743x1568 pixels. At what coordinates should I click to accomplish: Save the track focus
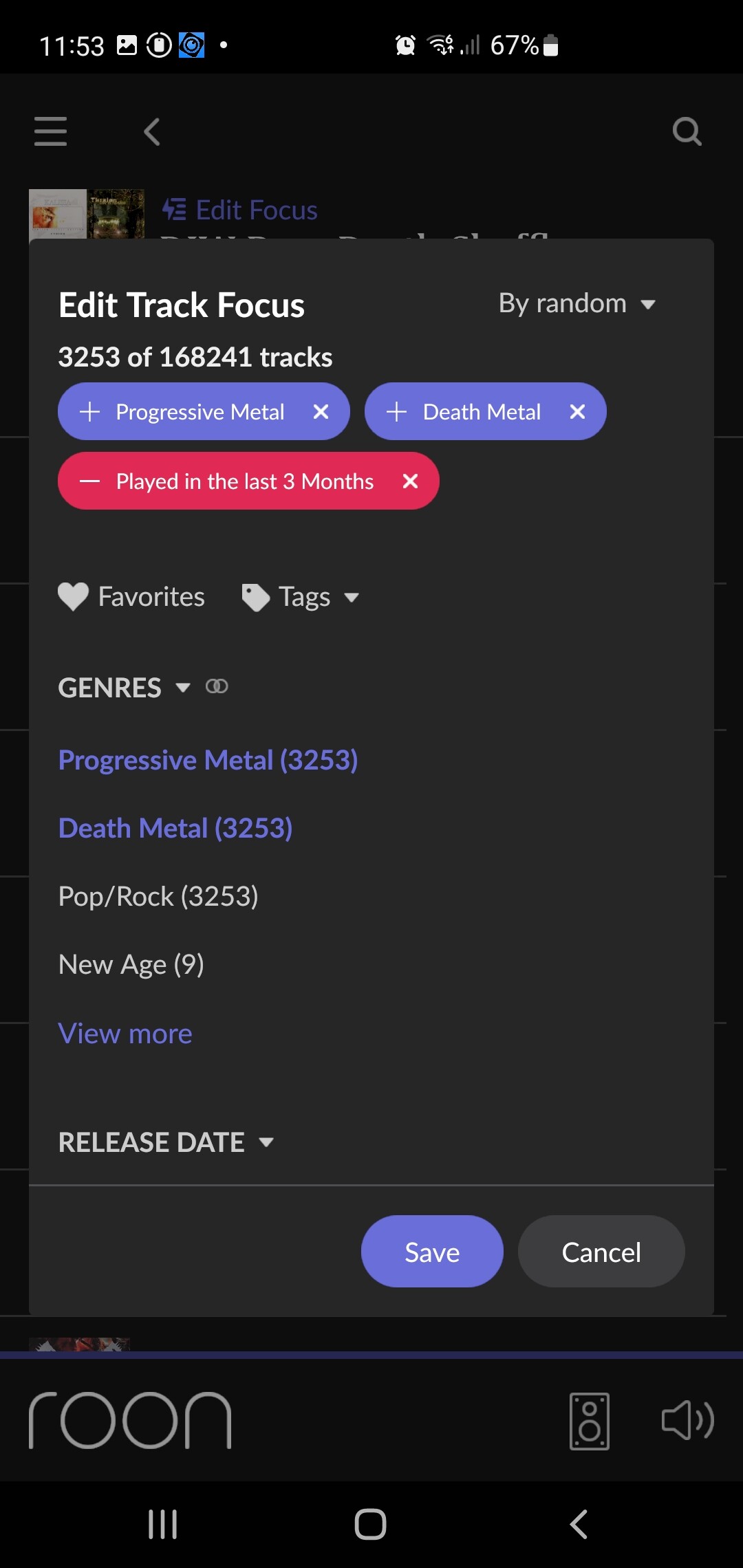(x=431, y=1252)
